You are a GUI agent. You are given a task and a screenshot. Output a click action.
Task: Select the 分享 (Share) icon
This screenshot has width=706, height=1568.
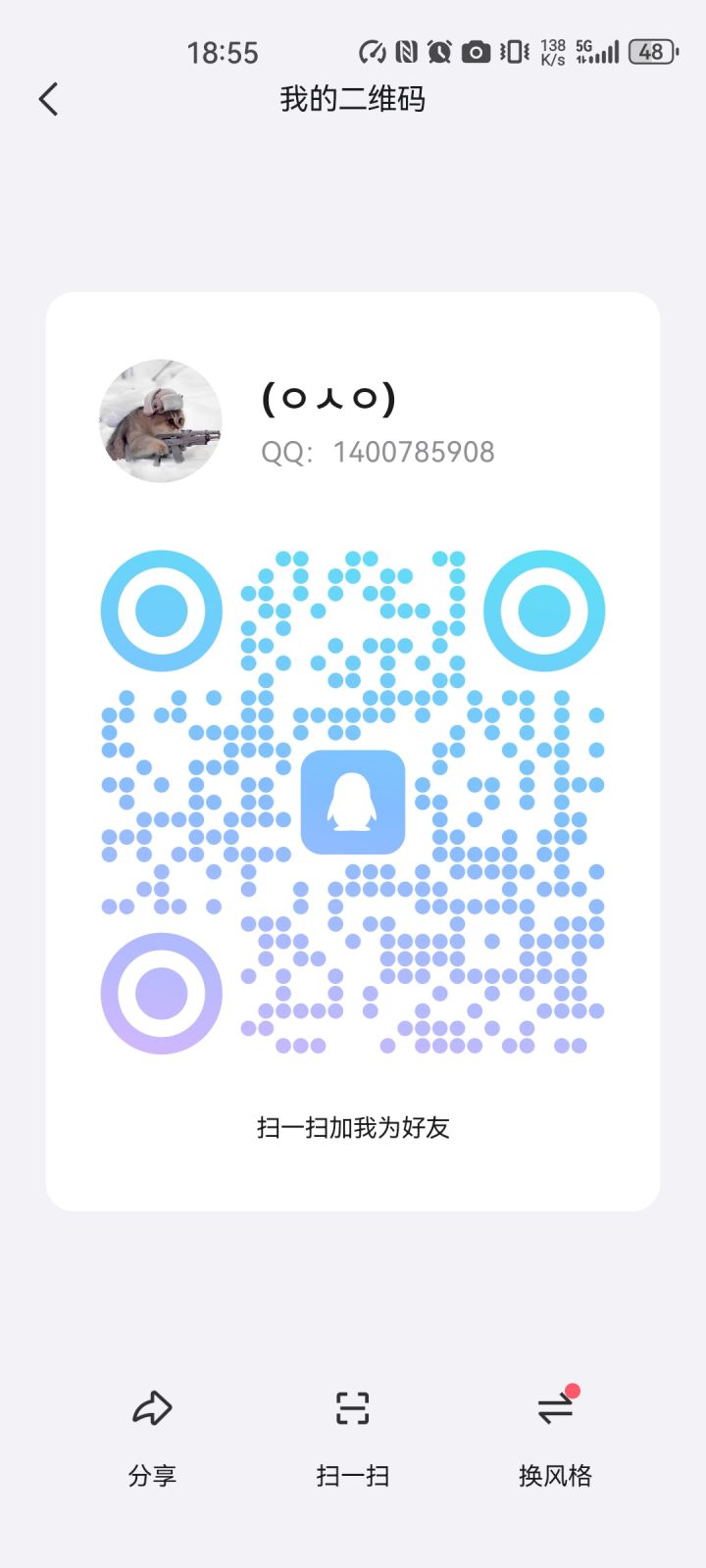(152, 1408)
